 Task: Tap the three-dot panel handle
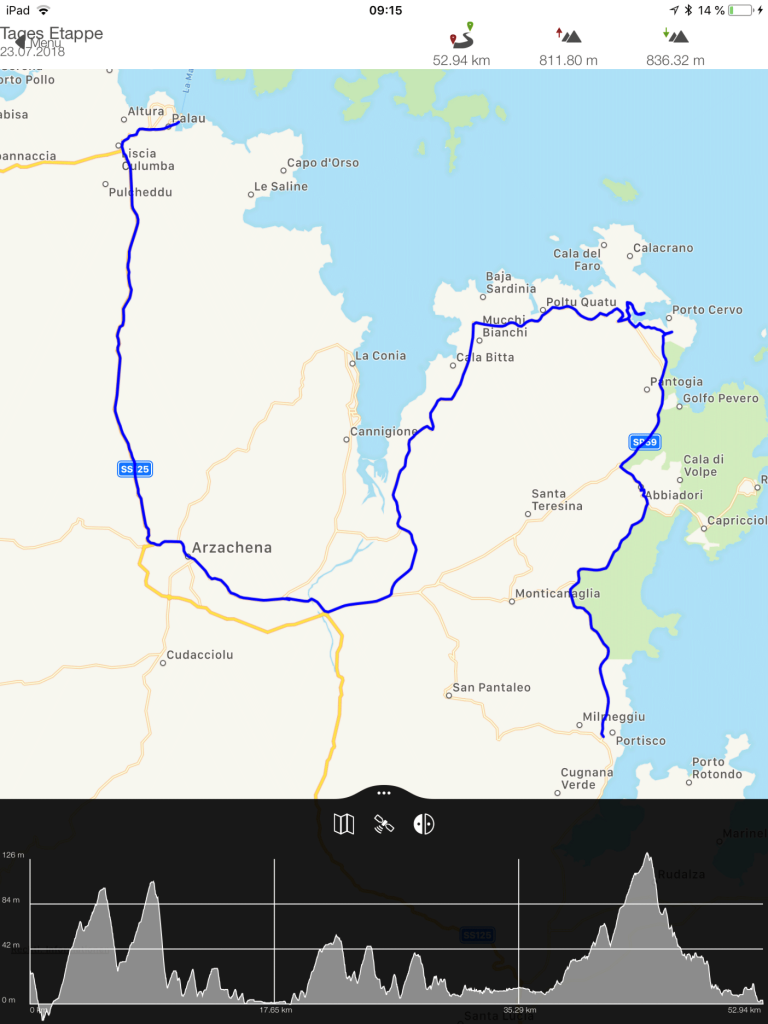tap(384, 791)
